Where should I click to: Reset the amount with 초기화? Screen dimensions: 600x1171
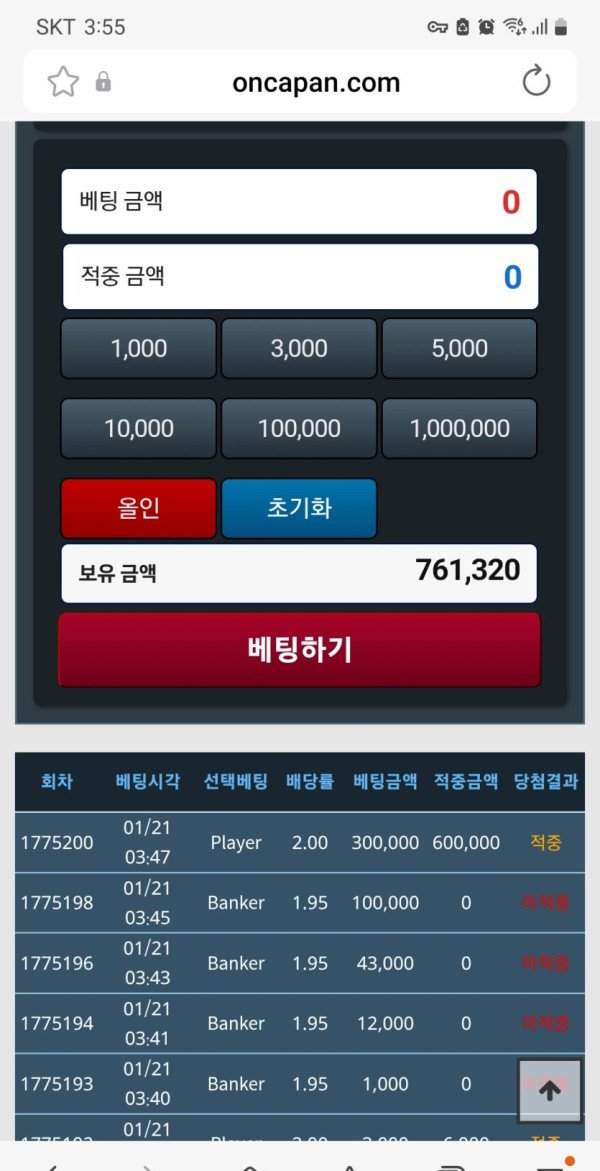point(299,508)
